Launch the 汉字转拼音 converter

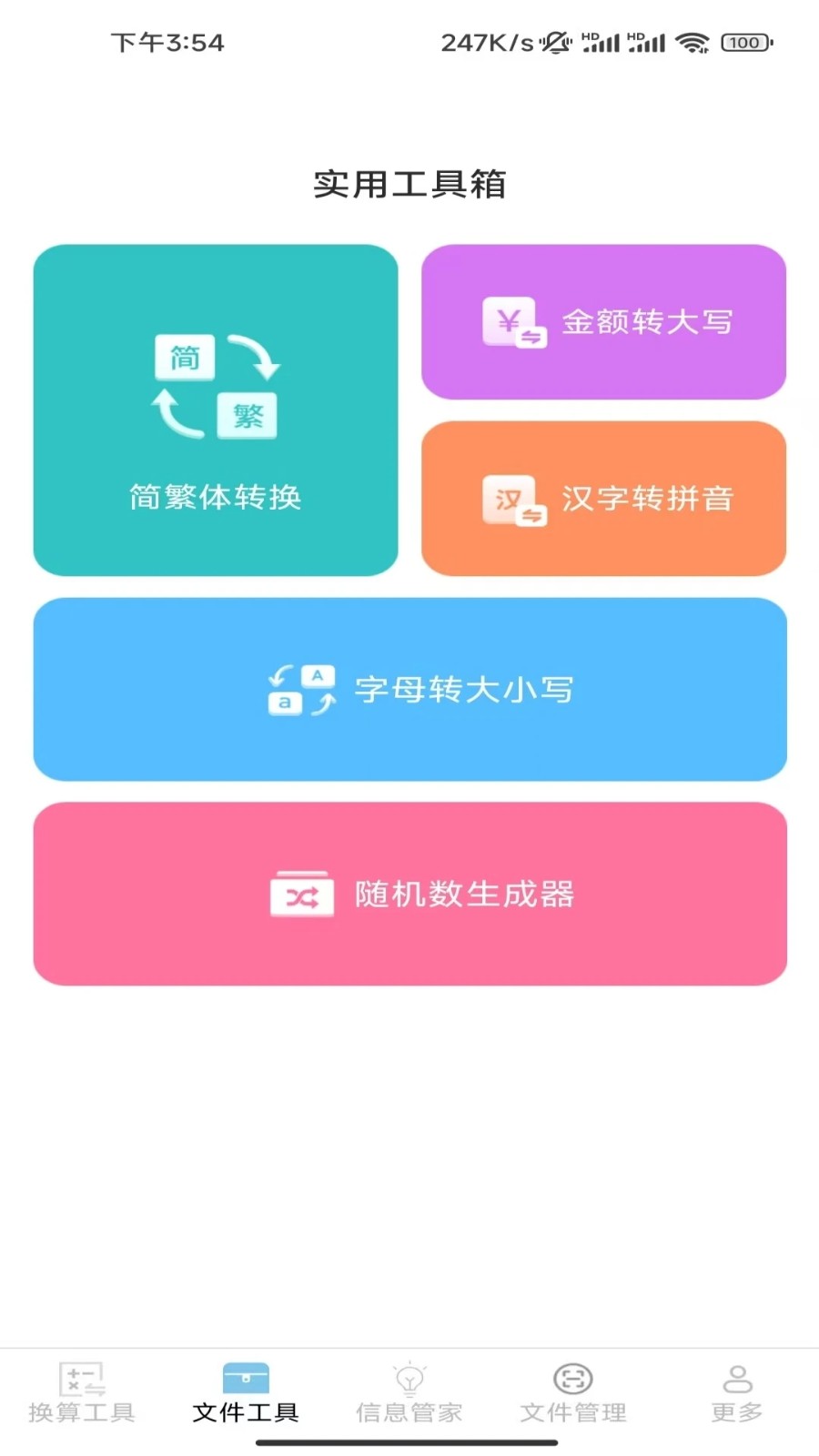tap(603, 498)
